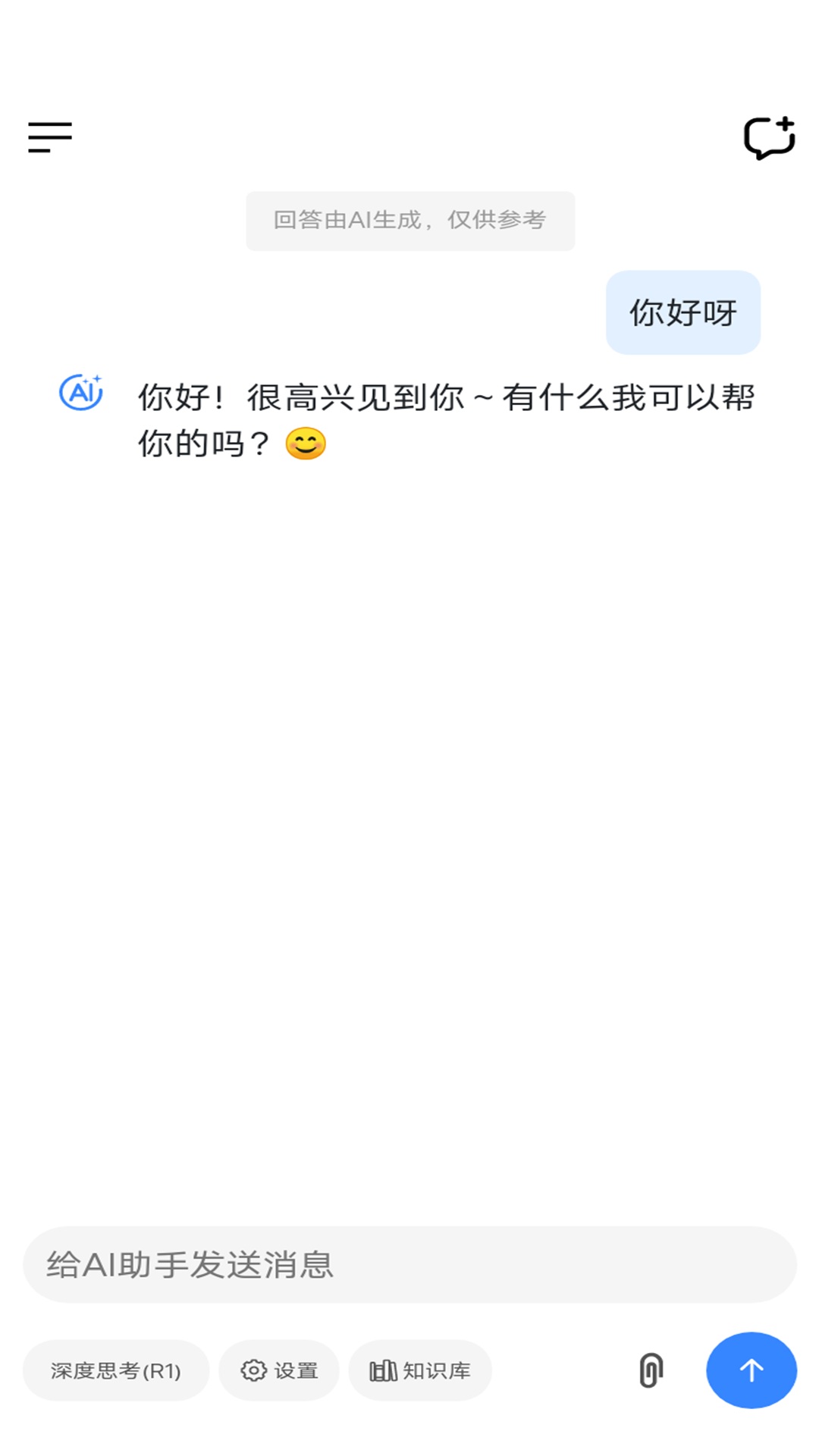Click the 回答由AI生成 disclaimer banner

coord(409,219)
